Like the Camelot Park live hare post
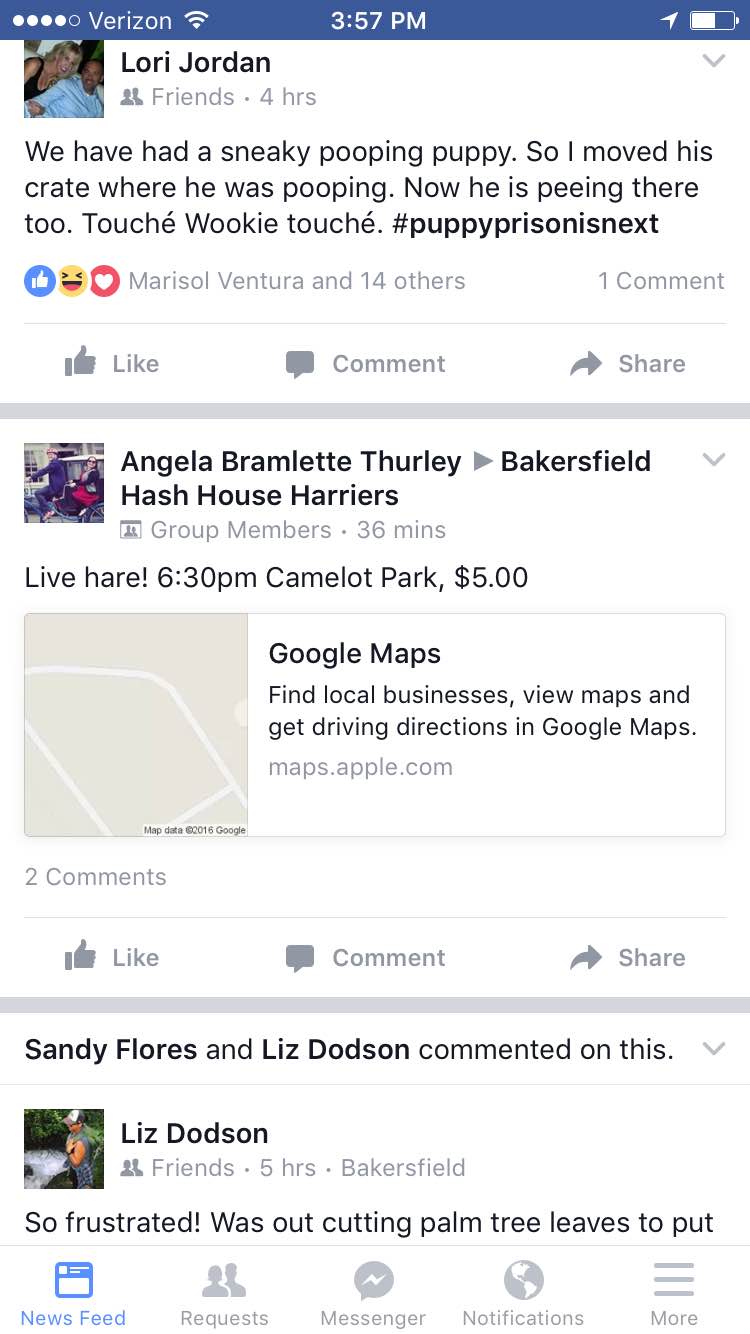750x1334 pixels. point(111,957)
